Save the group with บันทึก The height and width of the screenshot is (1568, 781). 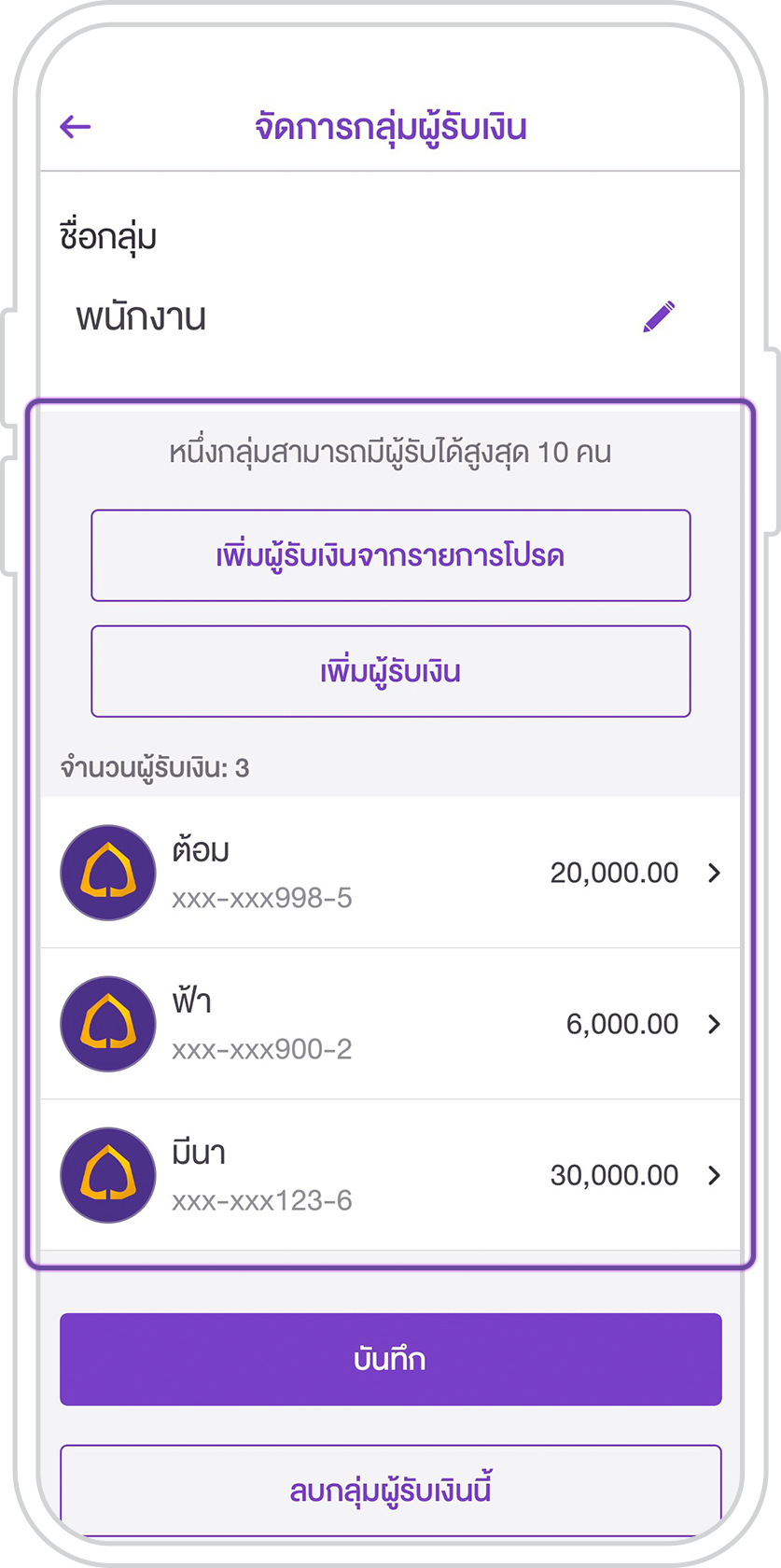coord(390,1359)
